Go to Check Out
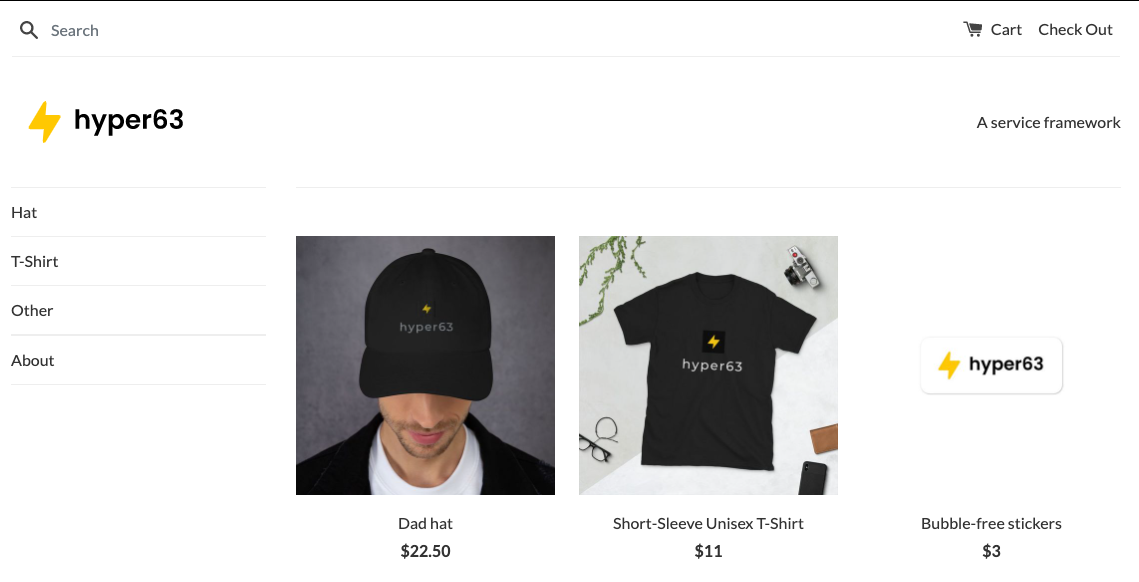The width and height of the screenshot is (1139, 582). point(1075,30)
